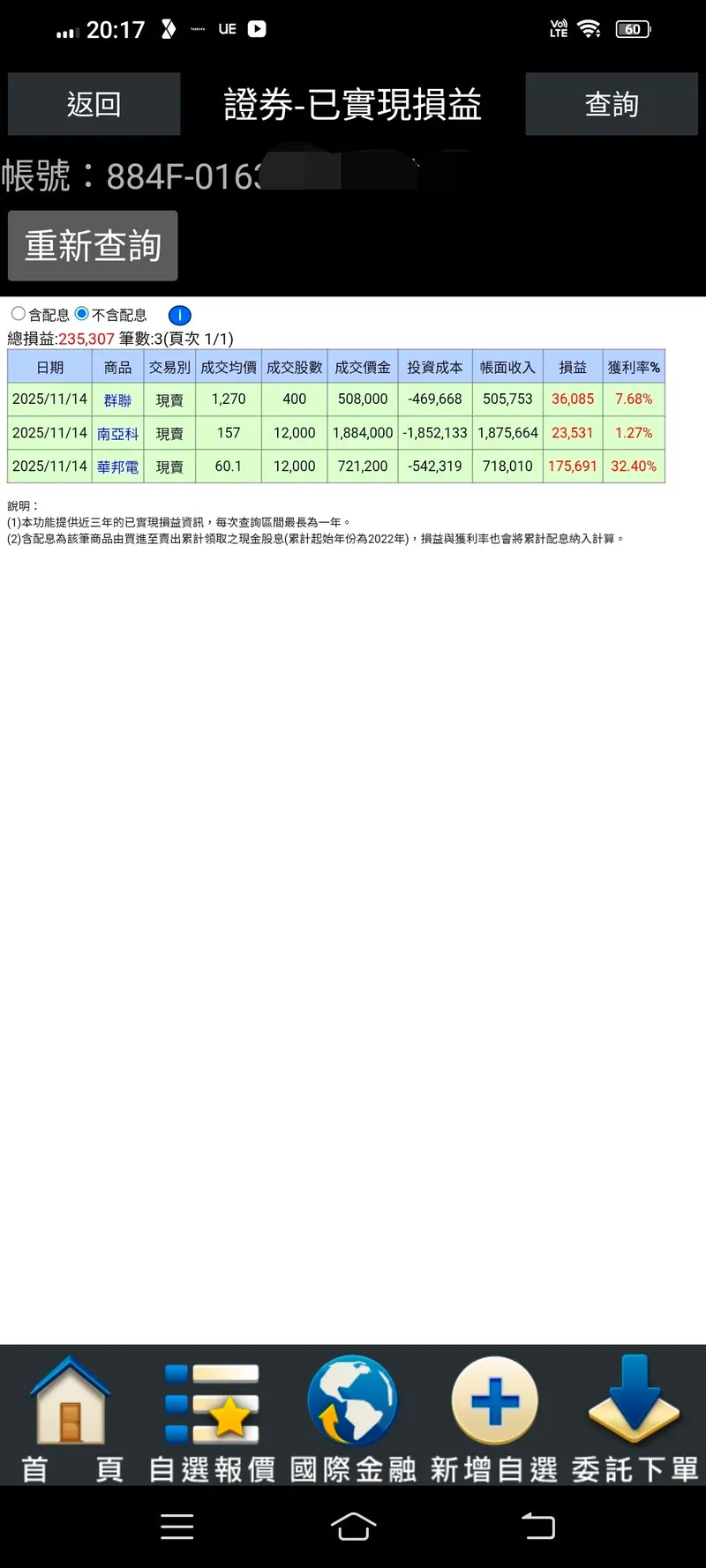Screen dimensions: 706x1568
Task: Select the 含配息 radio option
Action: click(19, 313)
